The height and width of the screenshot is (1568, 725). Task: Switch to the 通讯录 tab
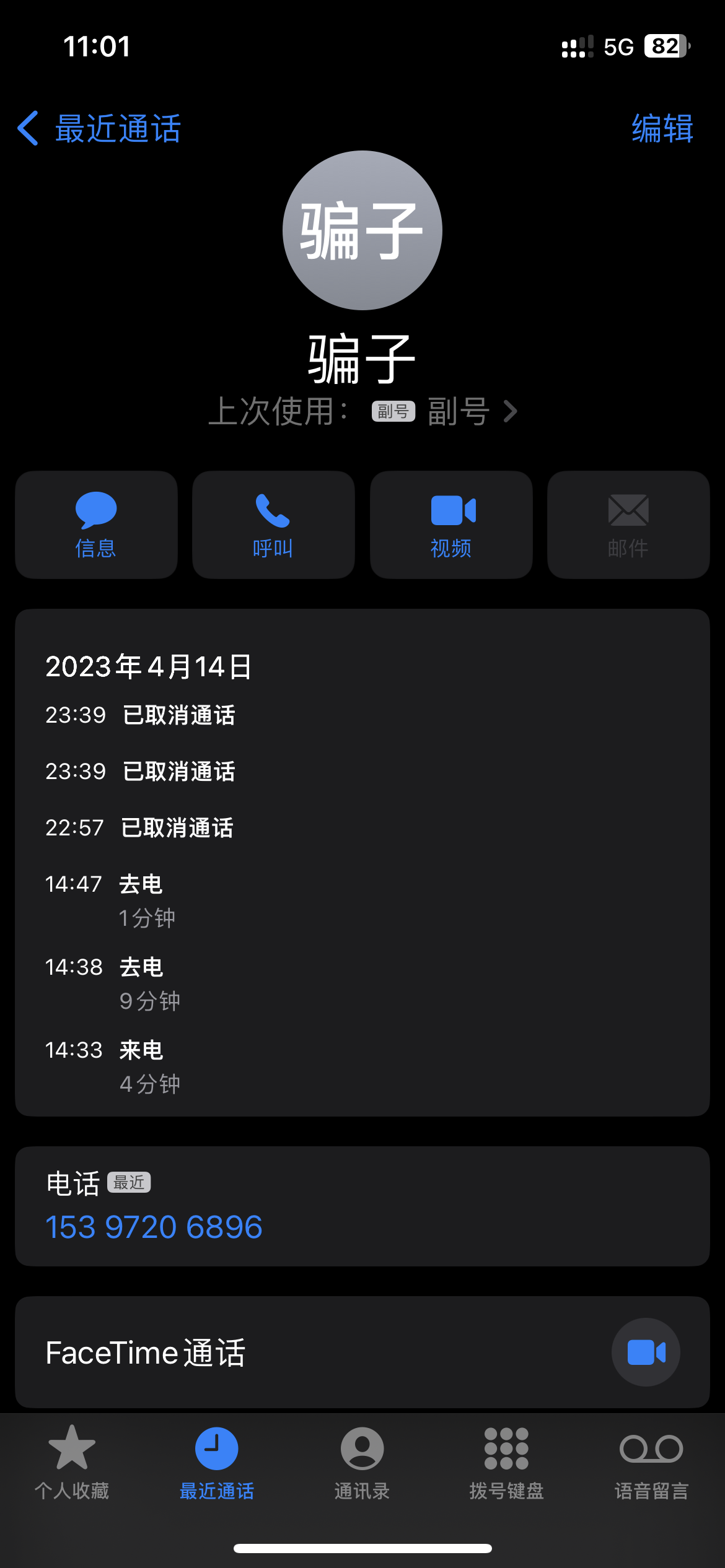(362, 1463)
